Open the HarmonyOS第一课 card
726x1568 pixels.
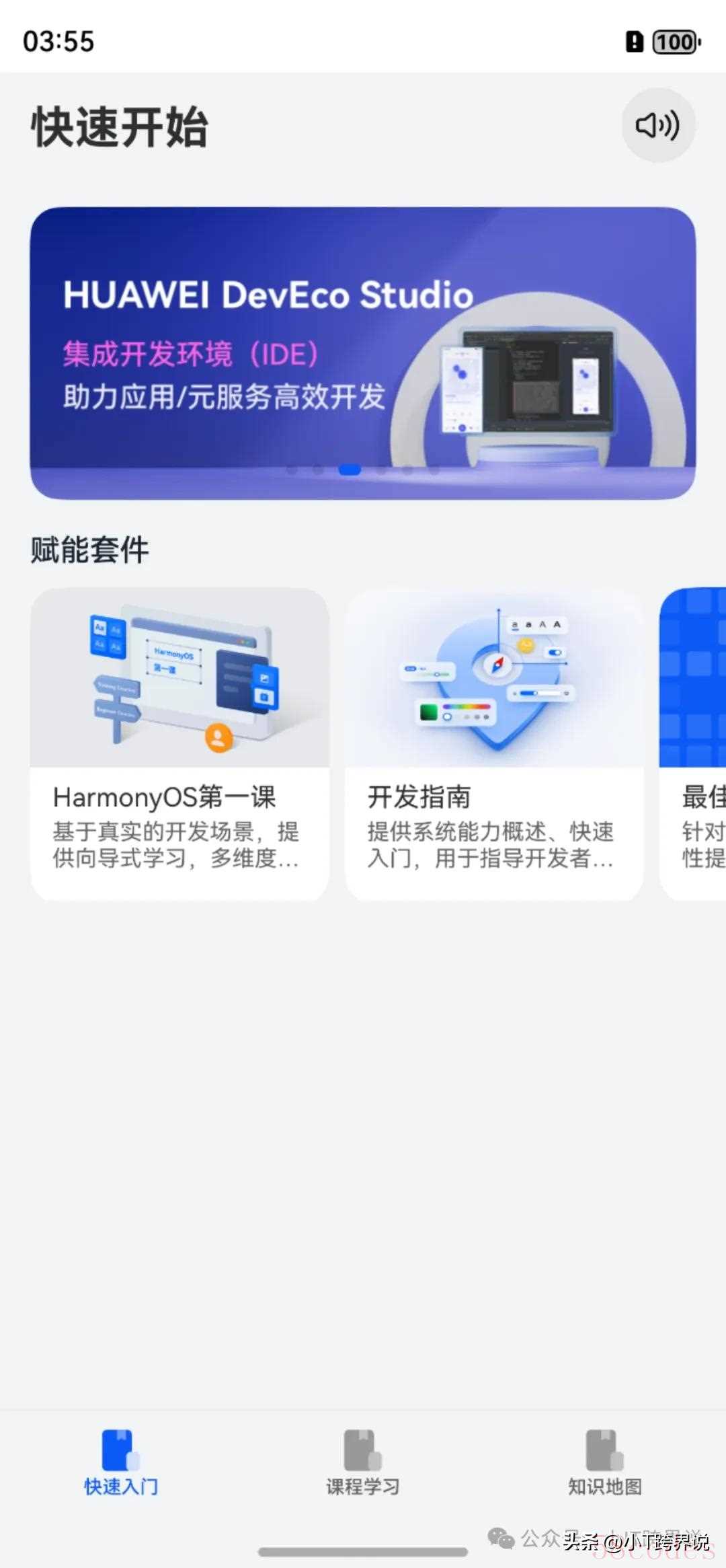click(179, 744)
